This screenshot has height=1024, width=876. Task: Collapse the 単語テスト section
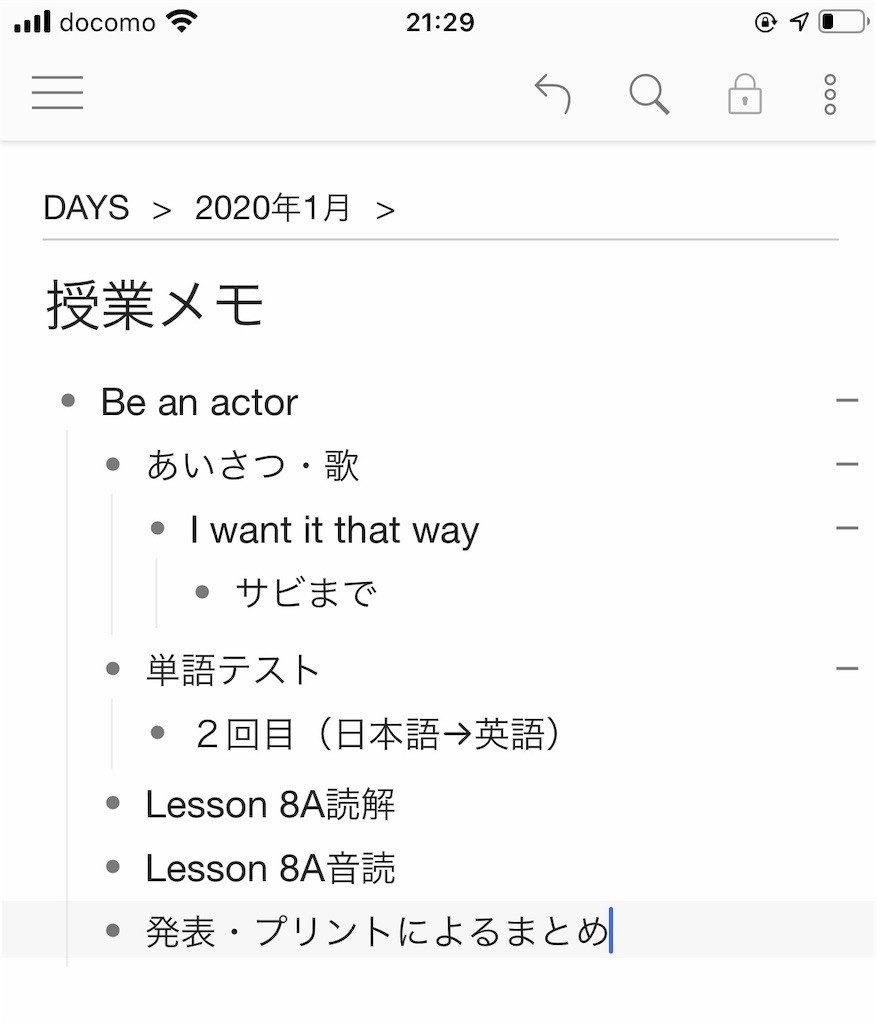[x=849, y=668]
